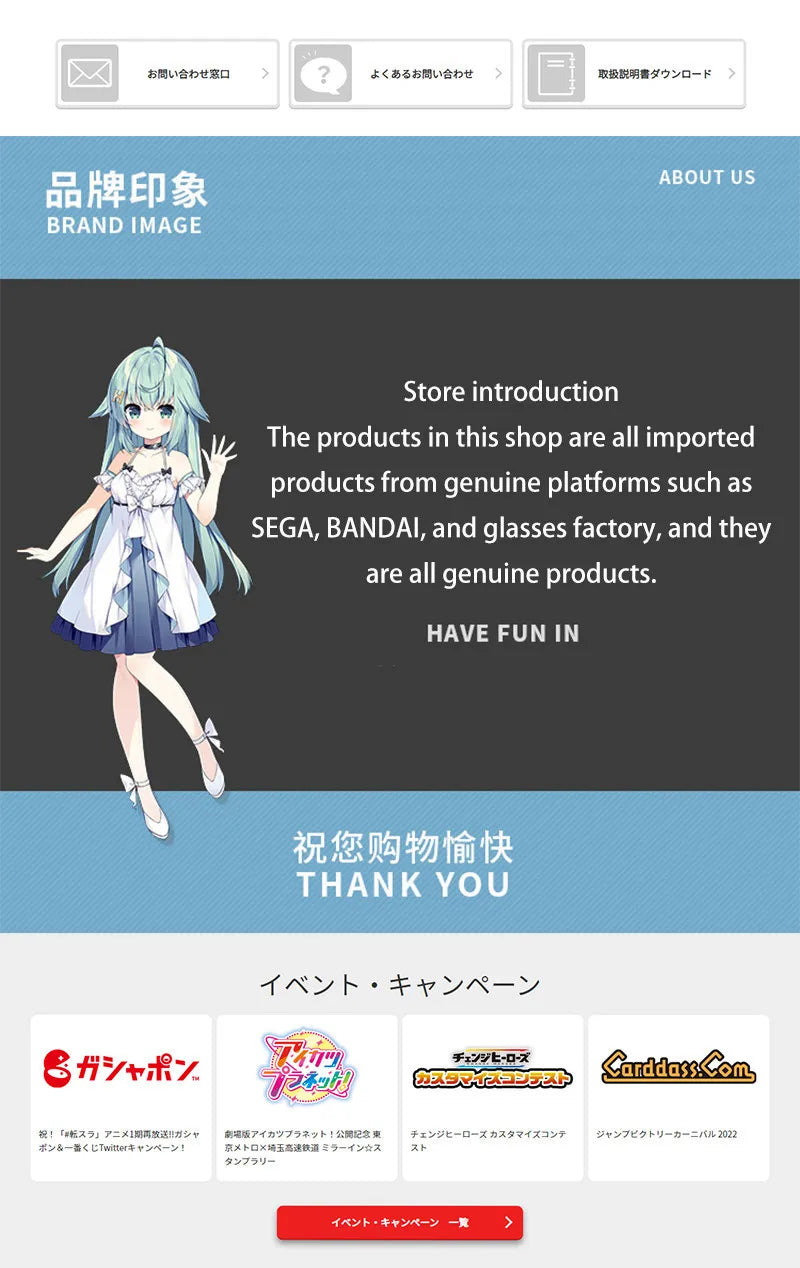Open the Carddass.com logo
This screenshot has width=800, height=1268.
coord(679,1068)
